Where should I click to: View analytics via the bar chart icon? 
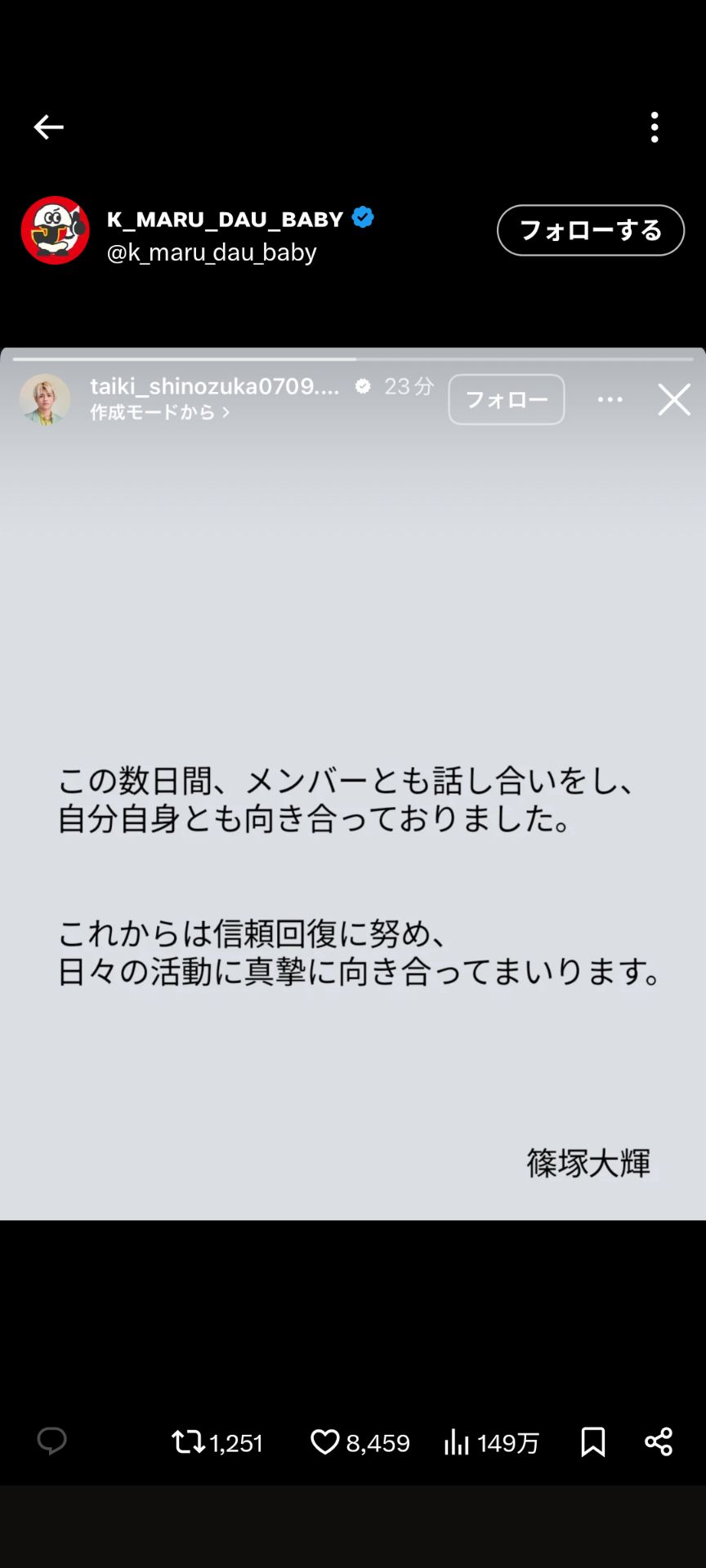[458, 1442]
